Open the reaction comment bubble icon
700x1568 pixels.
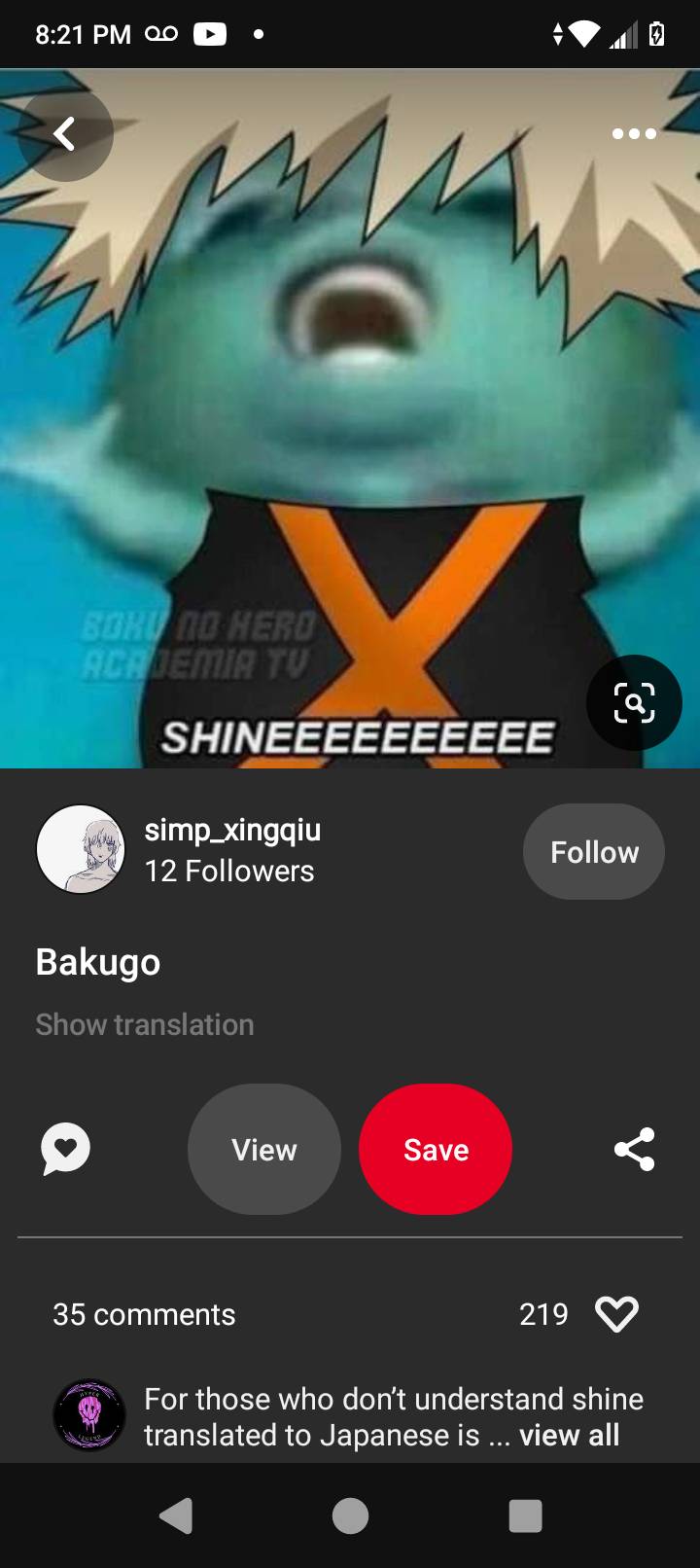click(x=65, y=1150)
